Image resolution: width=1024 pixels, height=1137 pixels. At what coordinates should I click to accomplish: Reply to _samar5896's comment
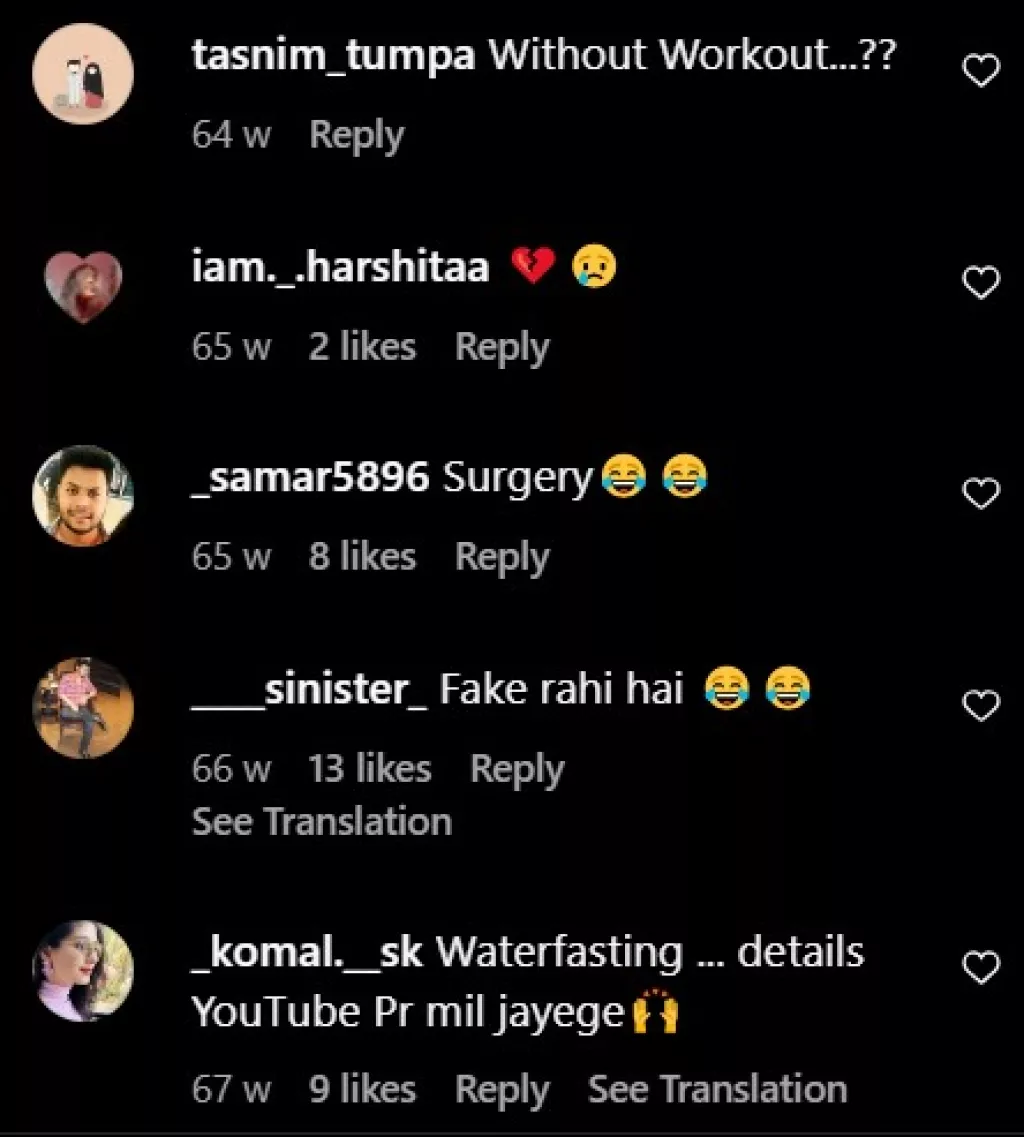click(x=502, y=557)
